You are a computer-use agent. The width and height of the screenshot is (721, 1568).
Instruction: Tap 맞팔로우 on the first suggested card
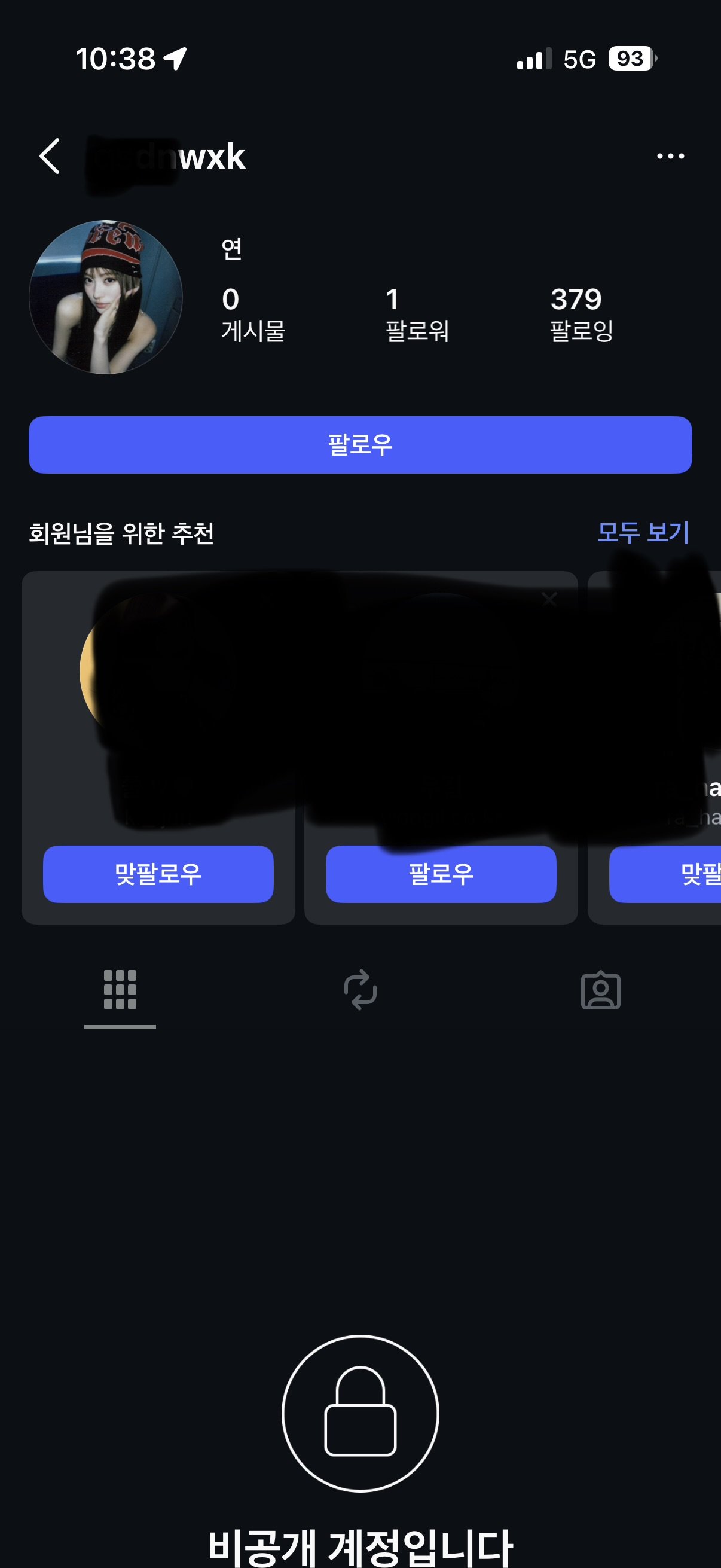(158, 874)
